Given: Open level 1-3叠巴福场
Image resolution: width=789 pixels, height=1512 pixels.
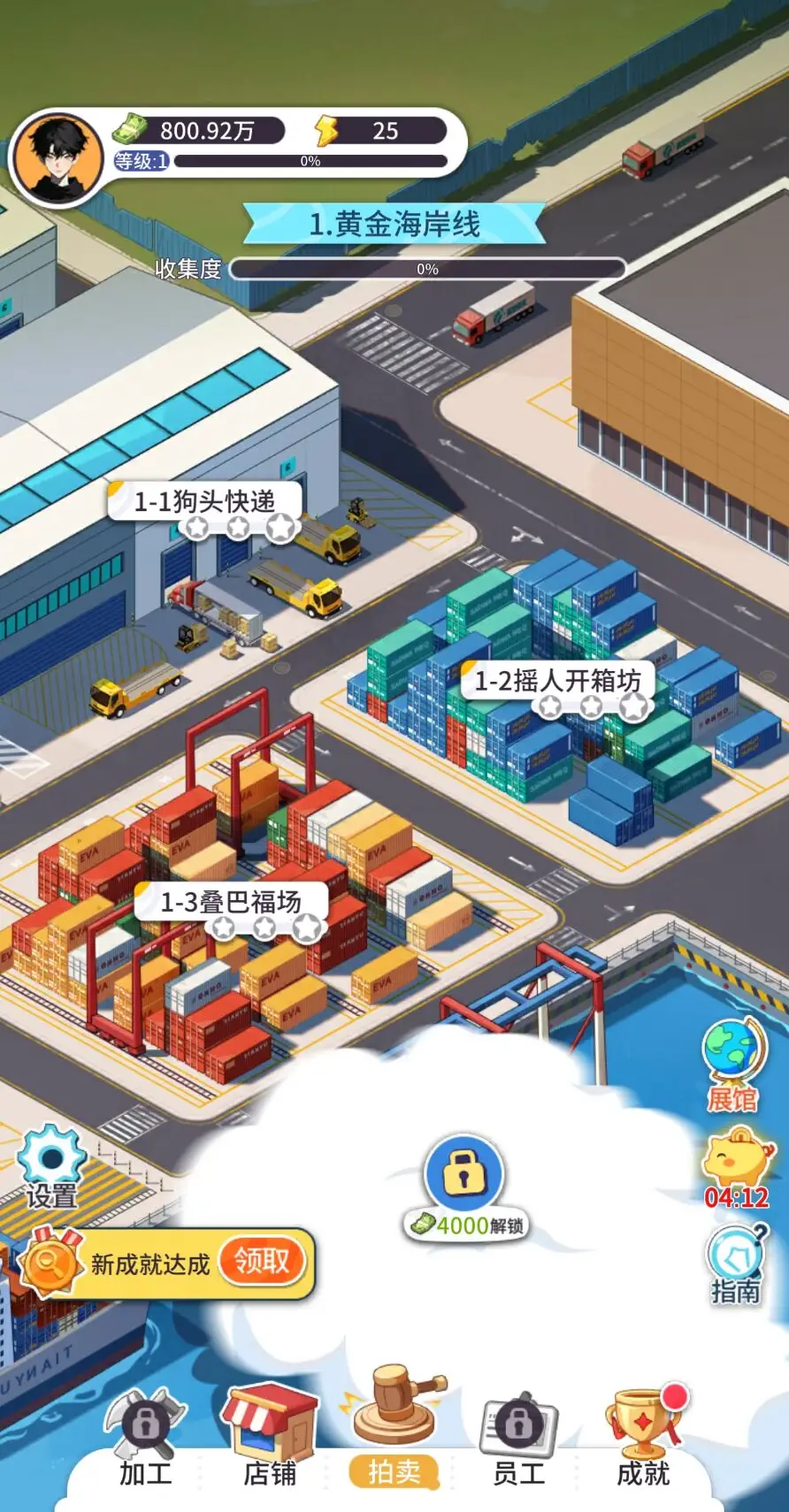Looking at the screenshot, I should [232, 903].
